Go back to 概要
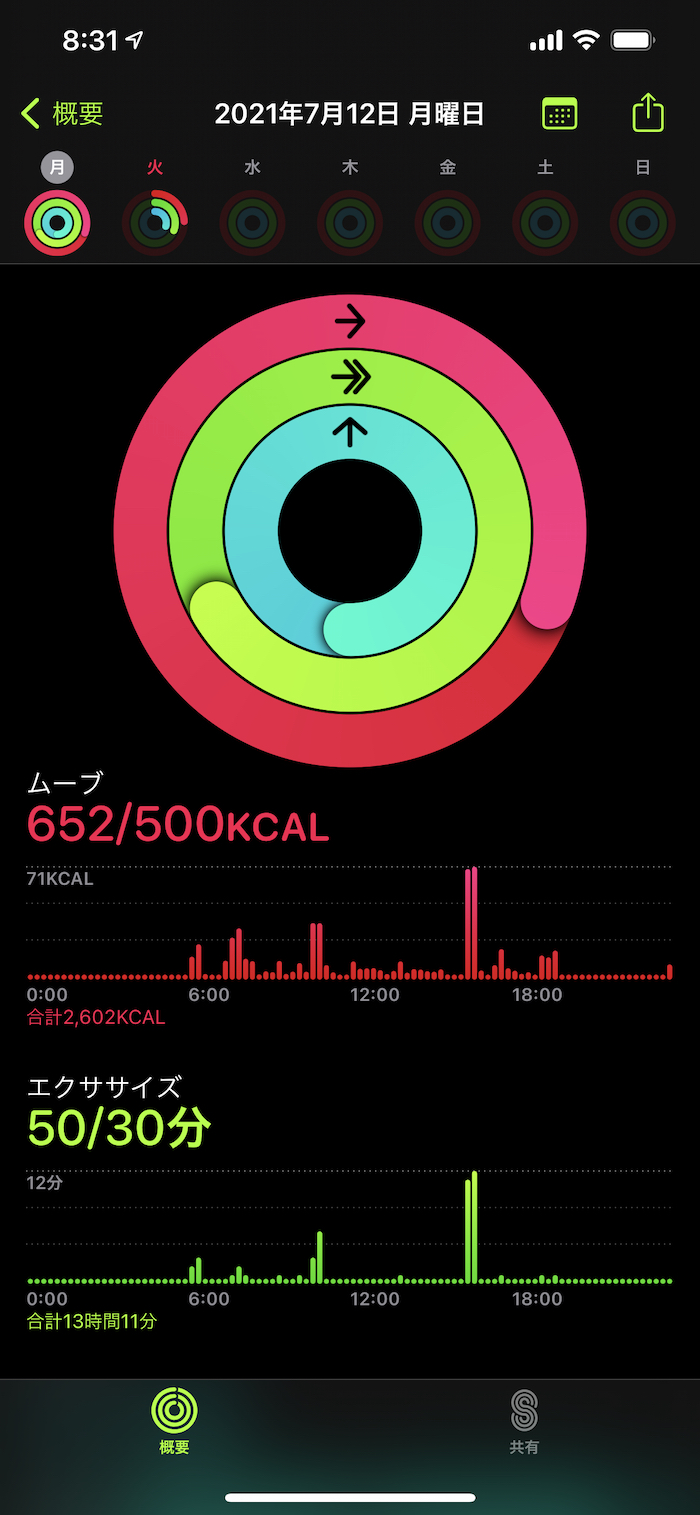 point(62,114)
